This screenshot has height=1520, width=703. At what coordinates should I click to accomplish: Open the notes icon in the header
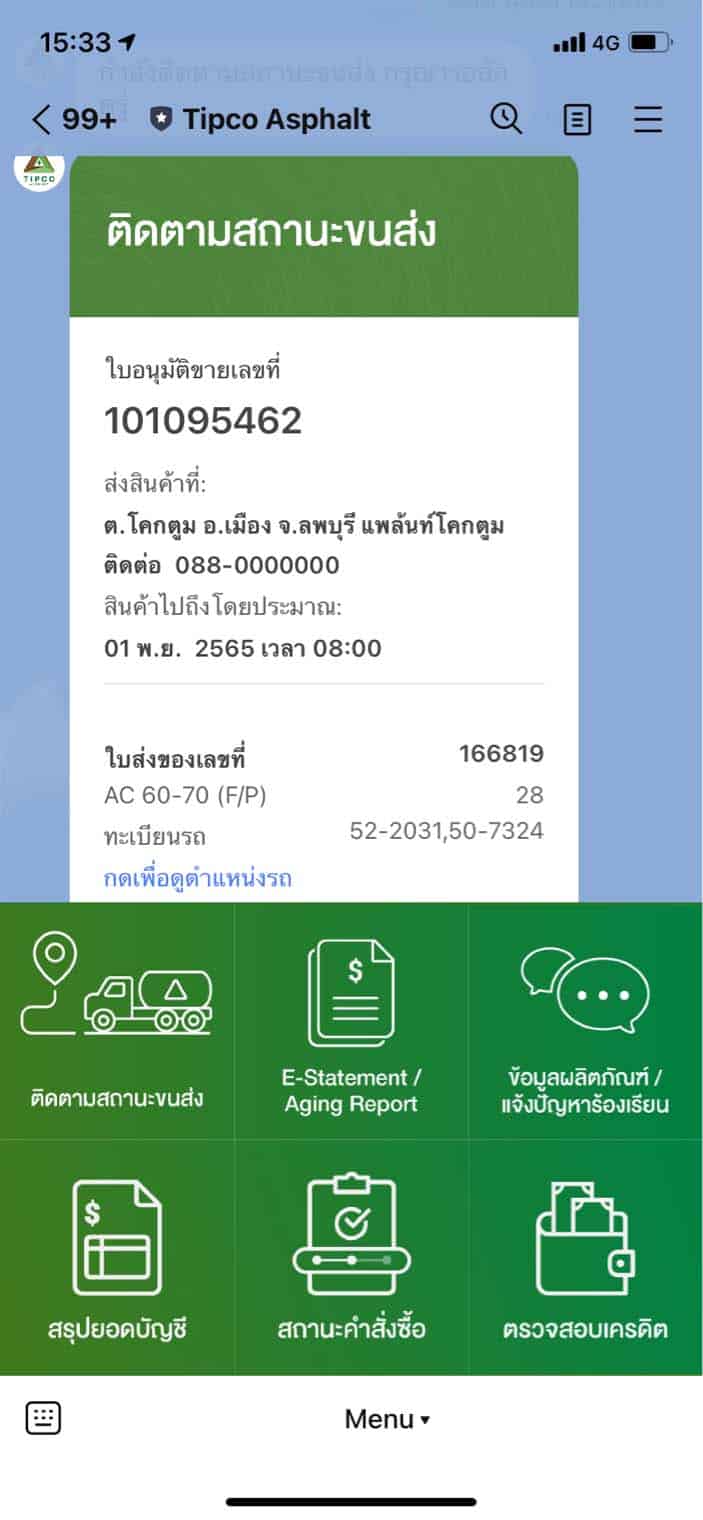577,121
